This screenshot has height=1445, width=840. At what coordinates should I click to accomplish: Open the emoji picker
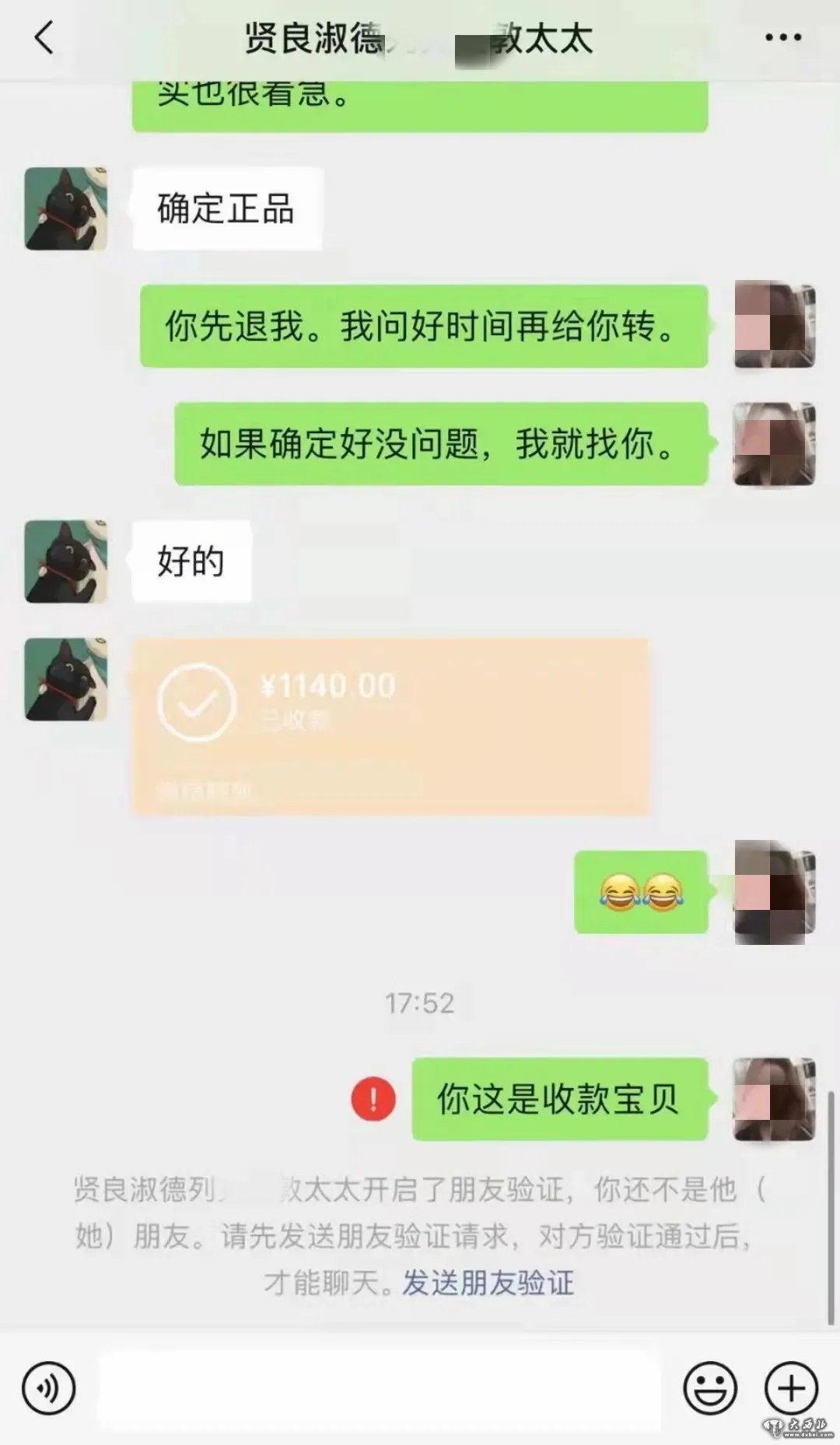[x=709, y=1388]
